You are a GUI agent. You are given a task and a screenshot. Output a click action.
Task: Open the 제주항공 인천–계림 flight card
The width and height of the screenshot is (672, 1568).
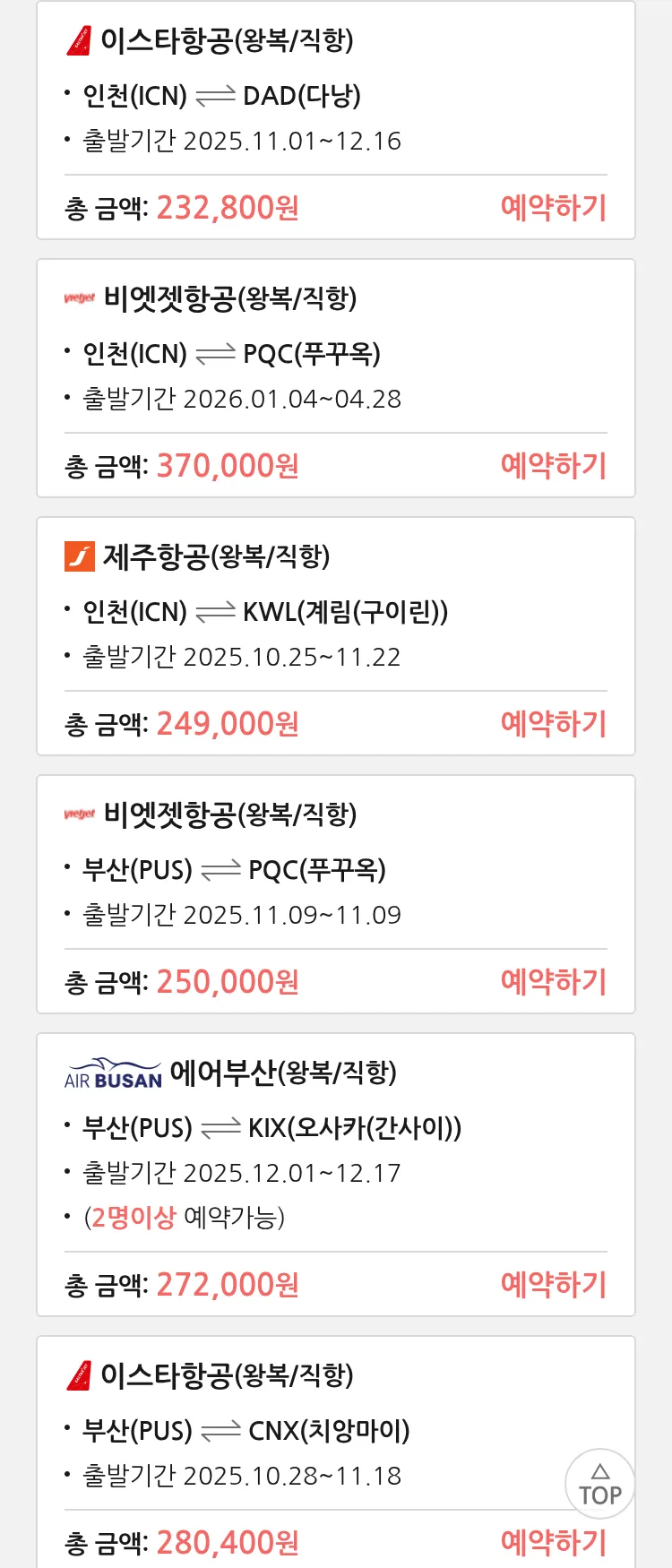(335, 611)
